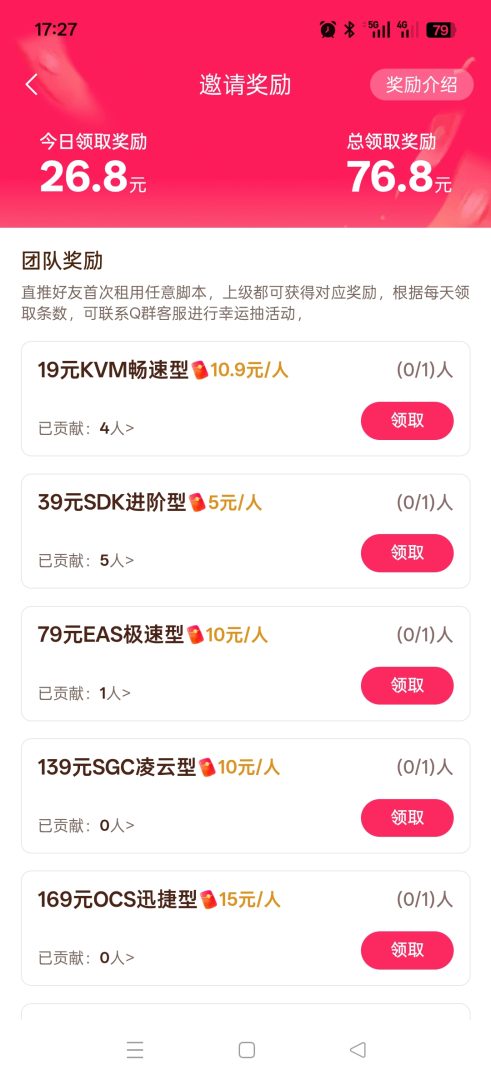491x1080 pixels.
Task: Open the system recent apps menu
Action: 135,1050
